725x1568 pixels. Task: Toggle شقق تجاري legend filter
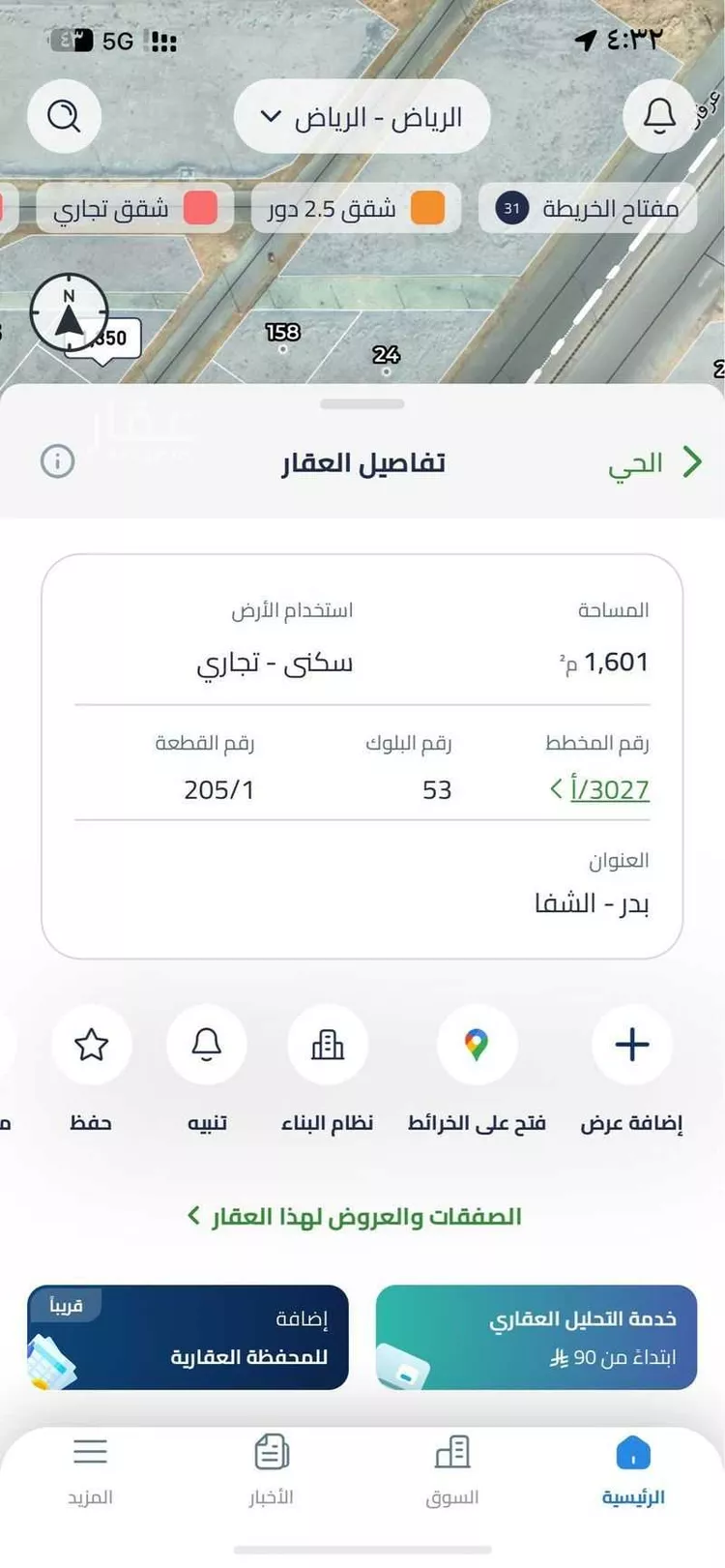click(133, 207)
